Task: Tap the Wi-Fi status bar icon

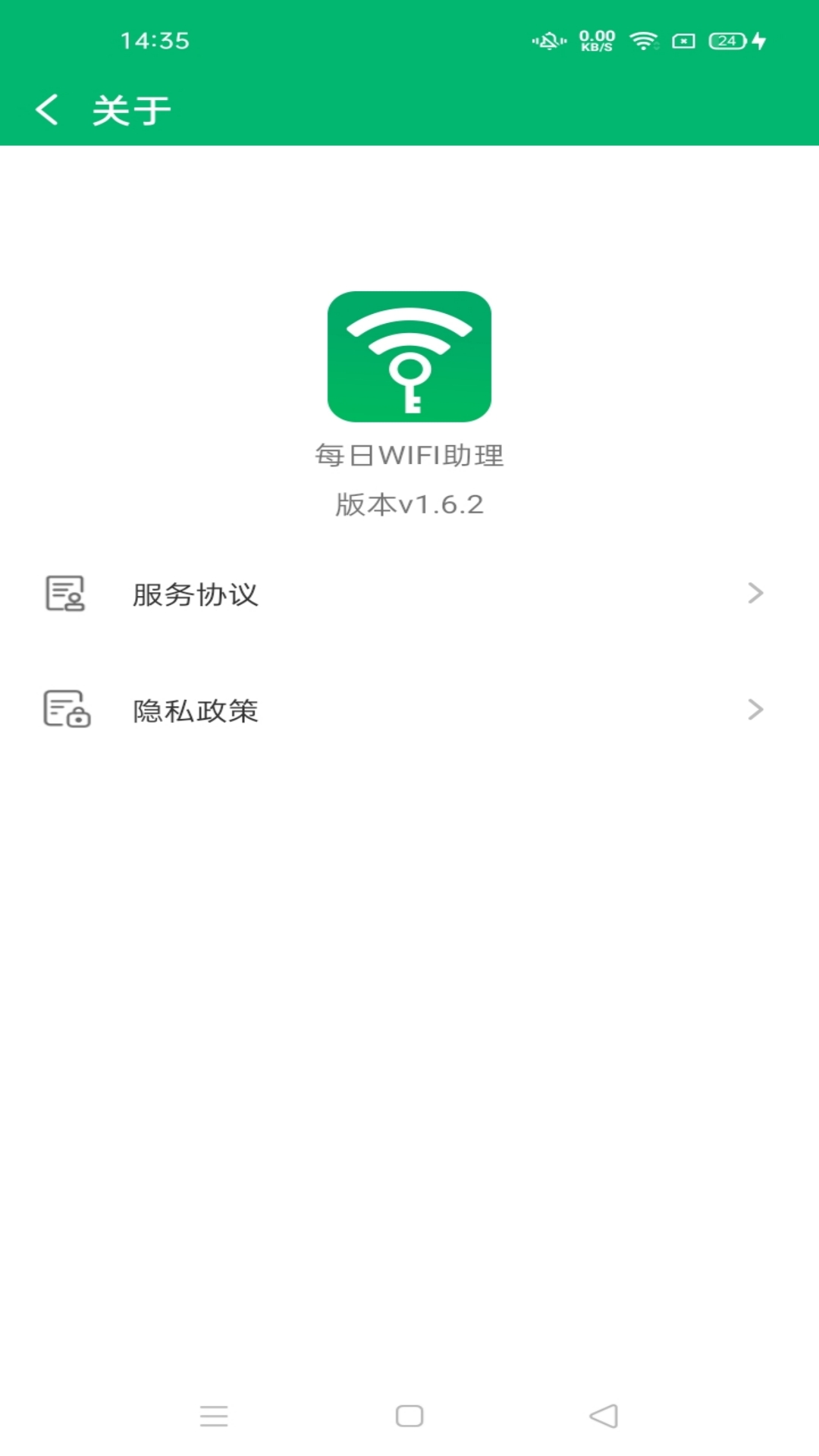Action: click(x=642, y=42)
